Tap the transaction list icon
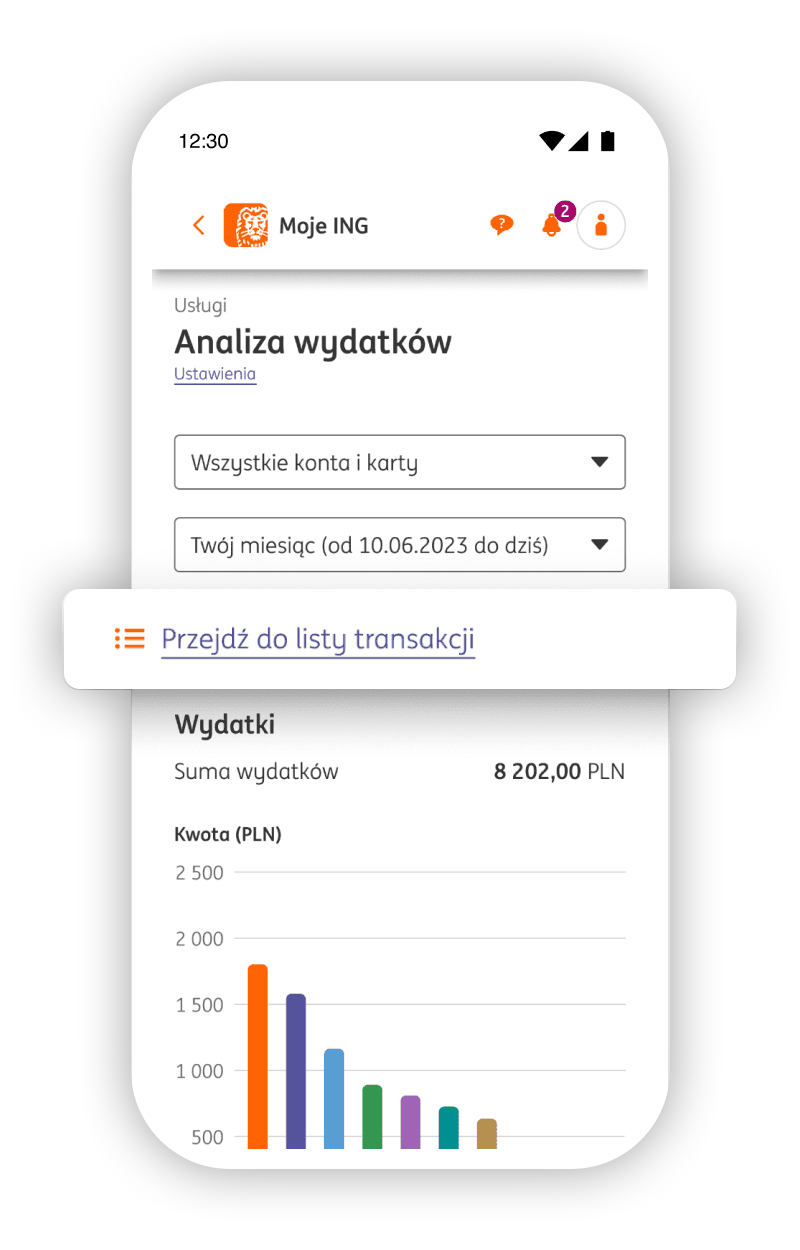The width and height of the screenshot is (800, 1250). (129, 638)
